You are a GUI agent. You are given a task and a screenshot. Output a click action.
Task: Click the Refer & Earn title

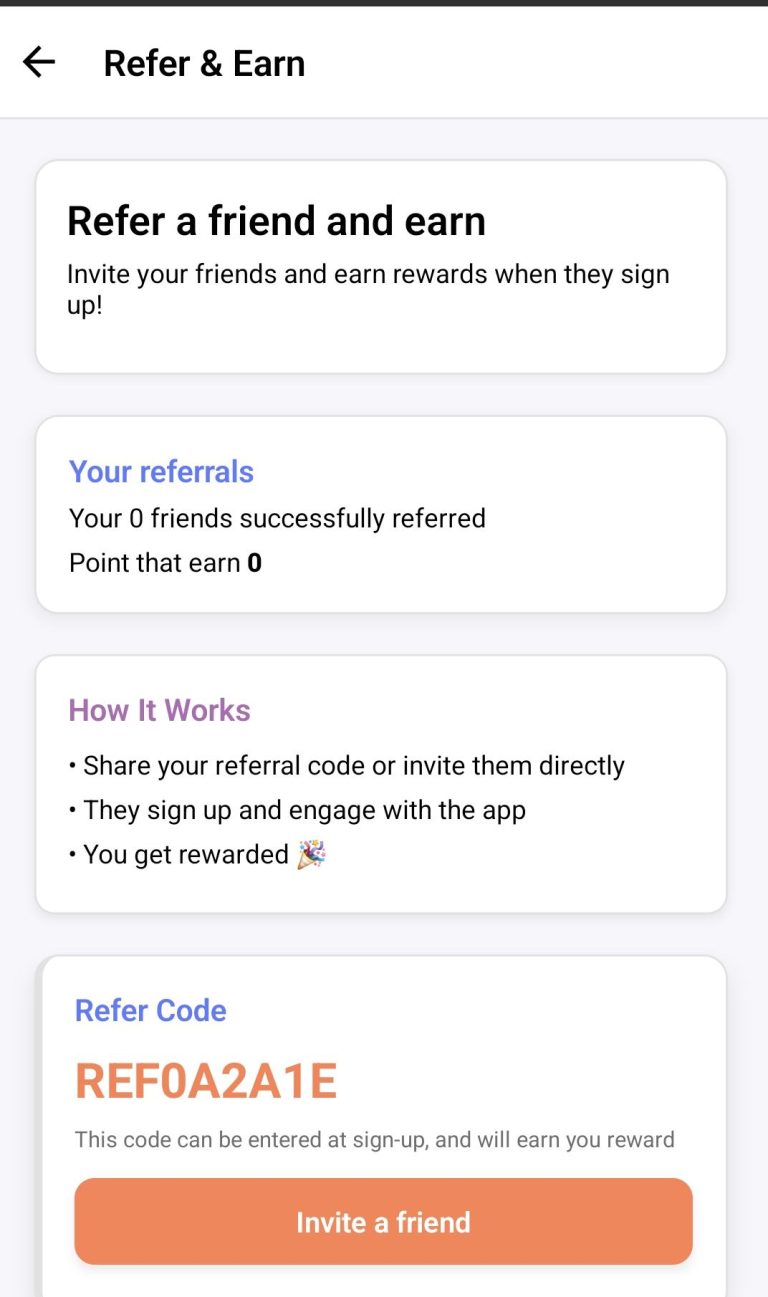[204, 63]
